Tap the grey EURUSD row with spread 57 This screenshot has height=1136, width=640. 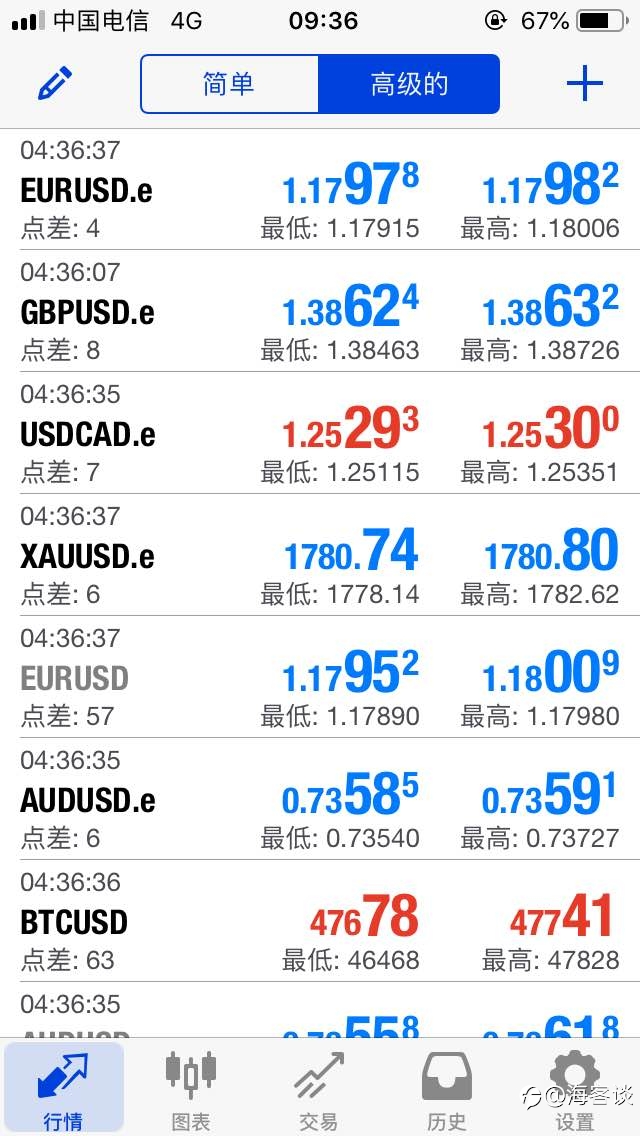point(320,677)
